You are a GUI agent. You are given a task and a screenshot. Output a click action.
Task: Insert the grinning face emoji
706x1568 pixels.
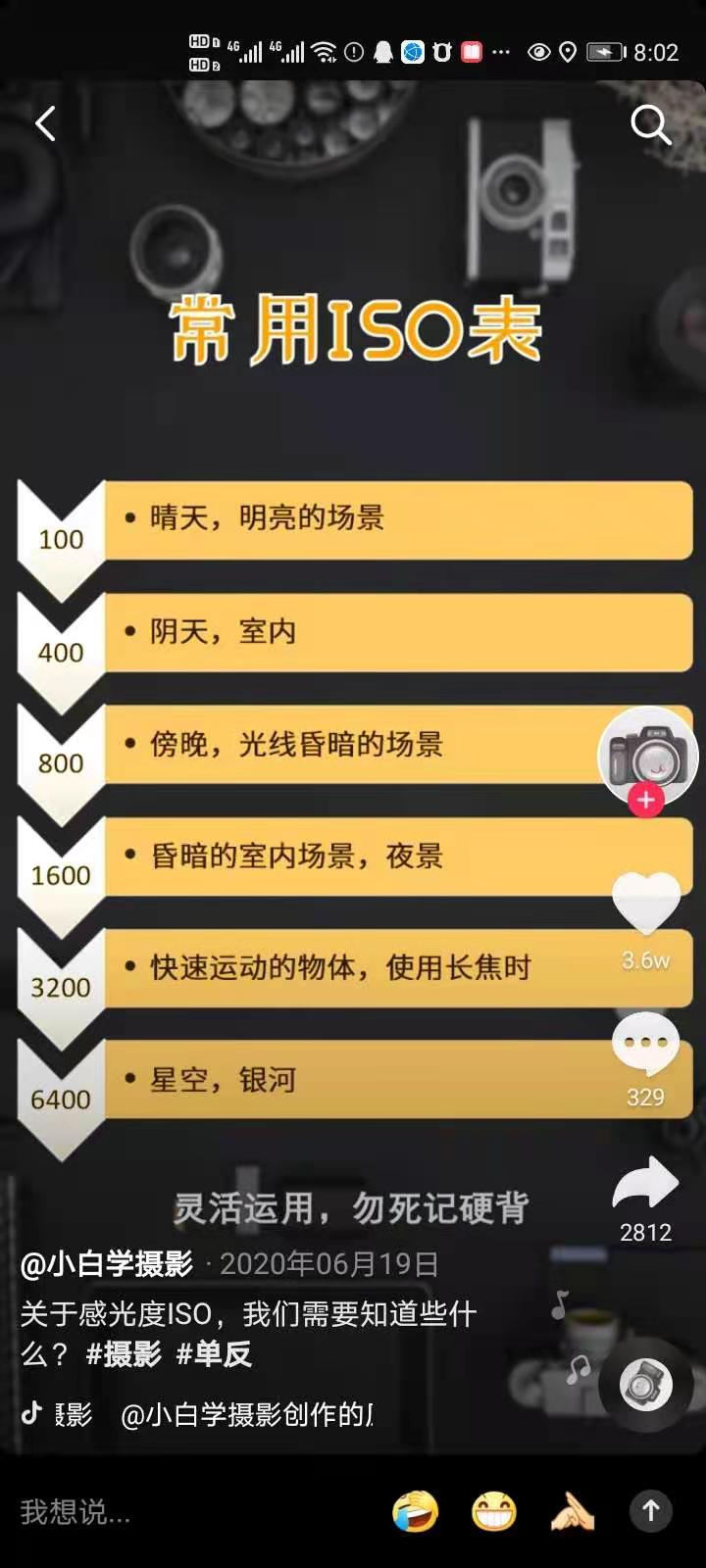pyautogui.click(x=493, y=1511)
